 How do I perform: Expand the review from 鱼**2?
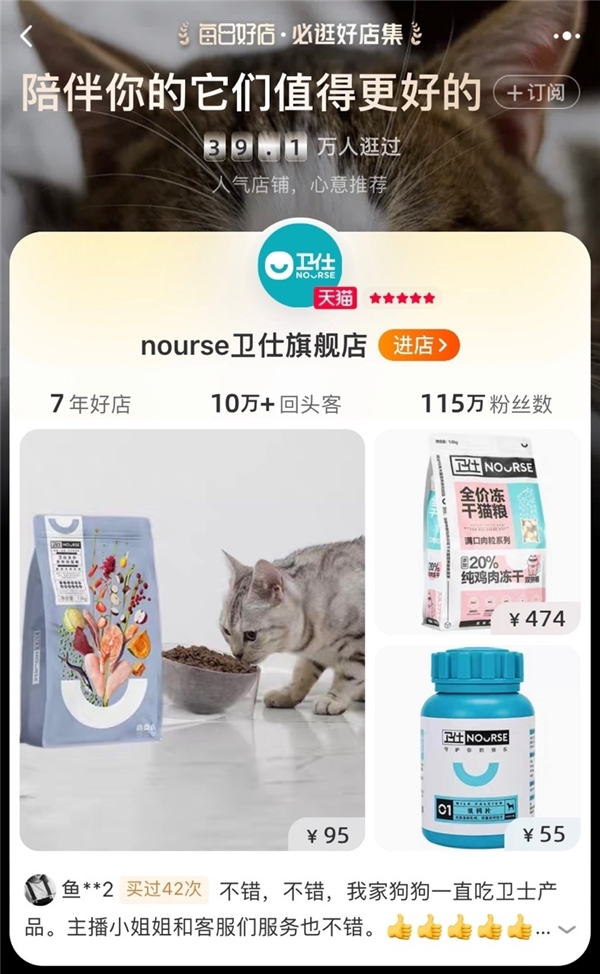click(567, 929)
